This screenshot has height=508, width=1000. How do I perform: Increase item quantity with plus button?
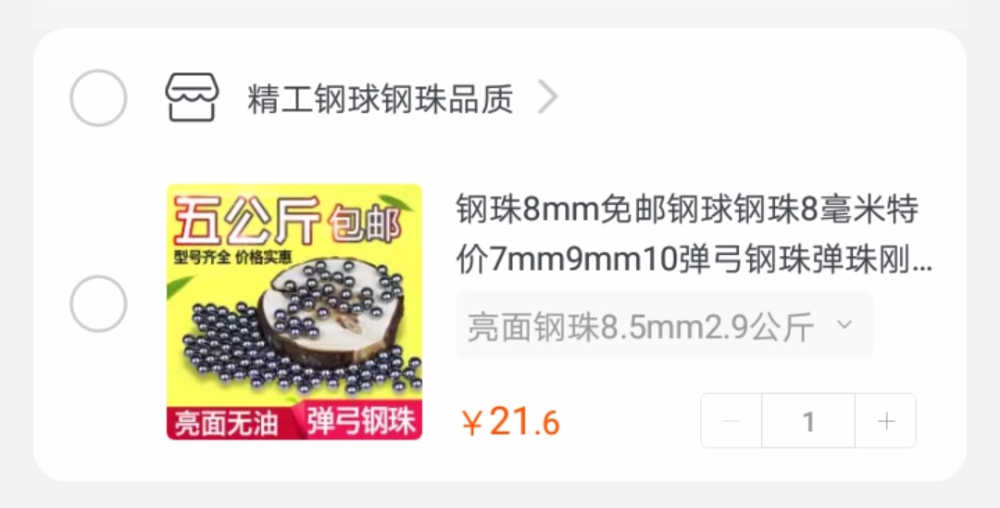click(x=885, y=421)
